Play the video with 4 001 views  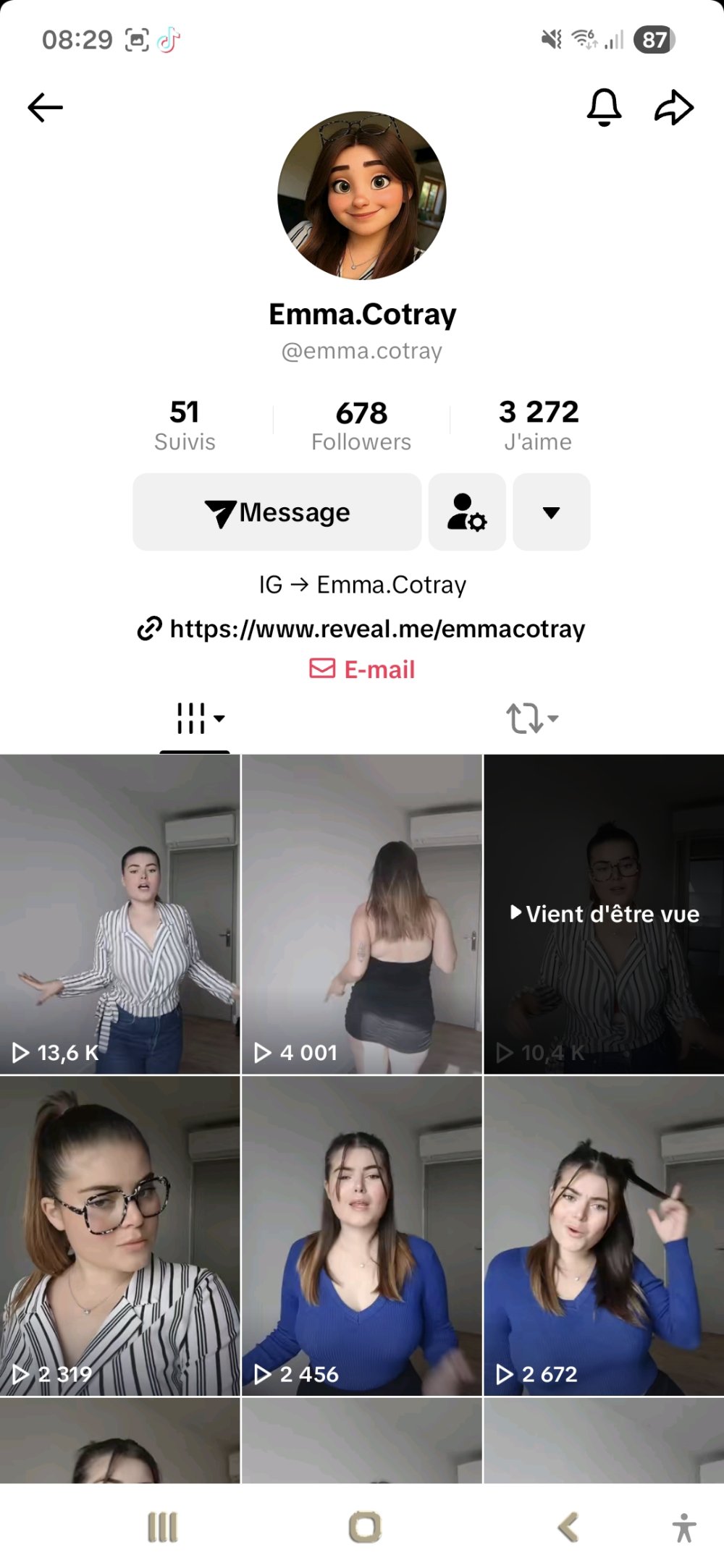tap(361, 914)
